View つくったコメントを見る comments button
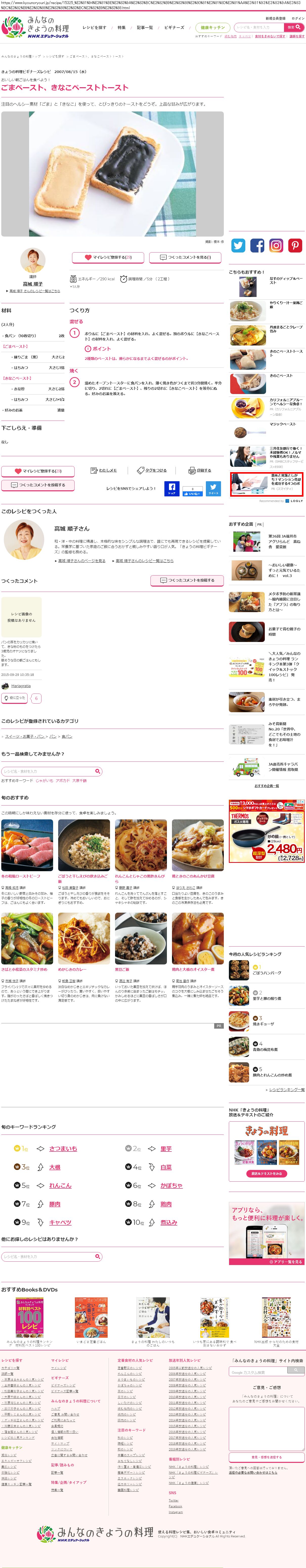This screenshot has width=306, height=1568. (x=186, y=258)
